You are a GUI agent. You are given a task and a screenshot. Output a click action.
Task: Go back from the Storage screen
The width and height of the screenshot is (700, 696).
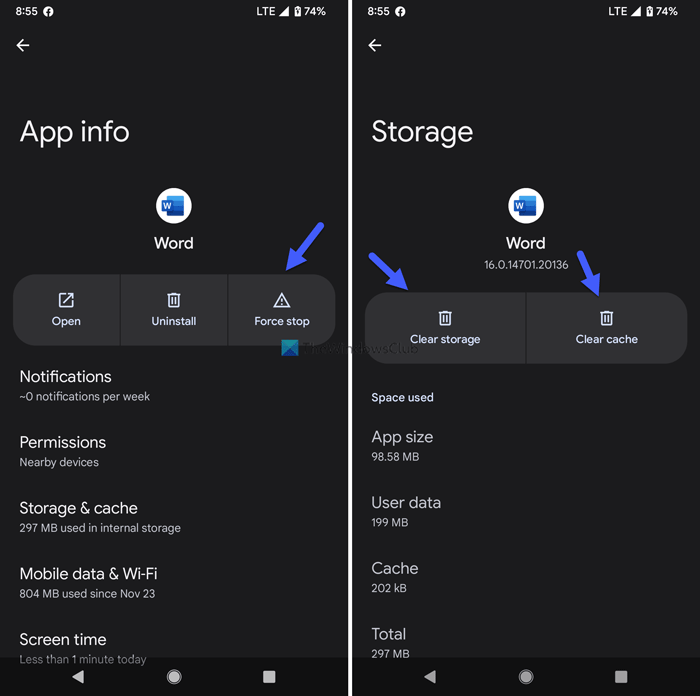(375, 46)
